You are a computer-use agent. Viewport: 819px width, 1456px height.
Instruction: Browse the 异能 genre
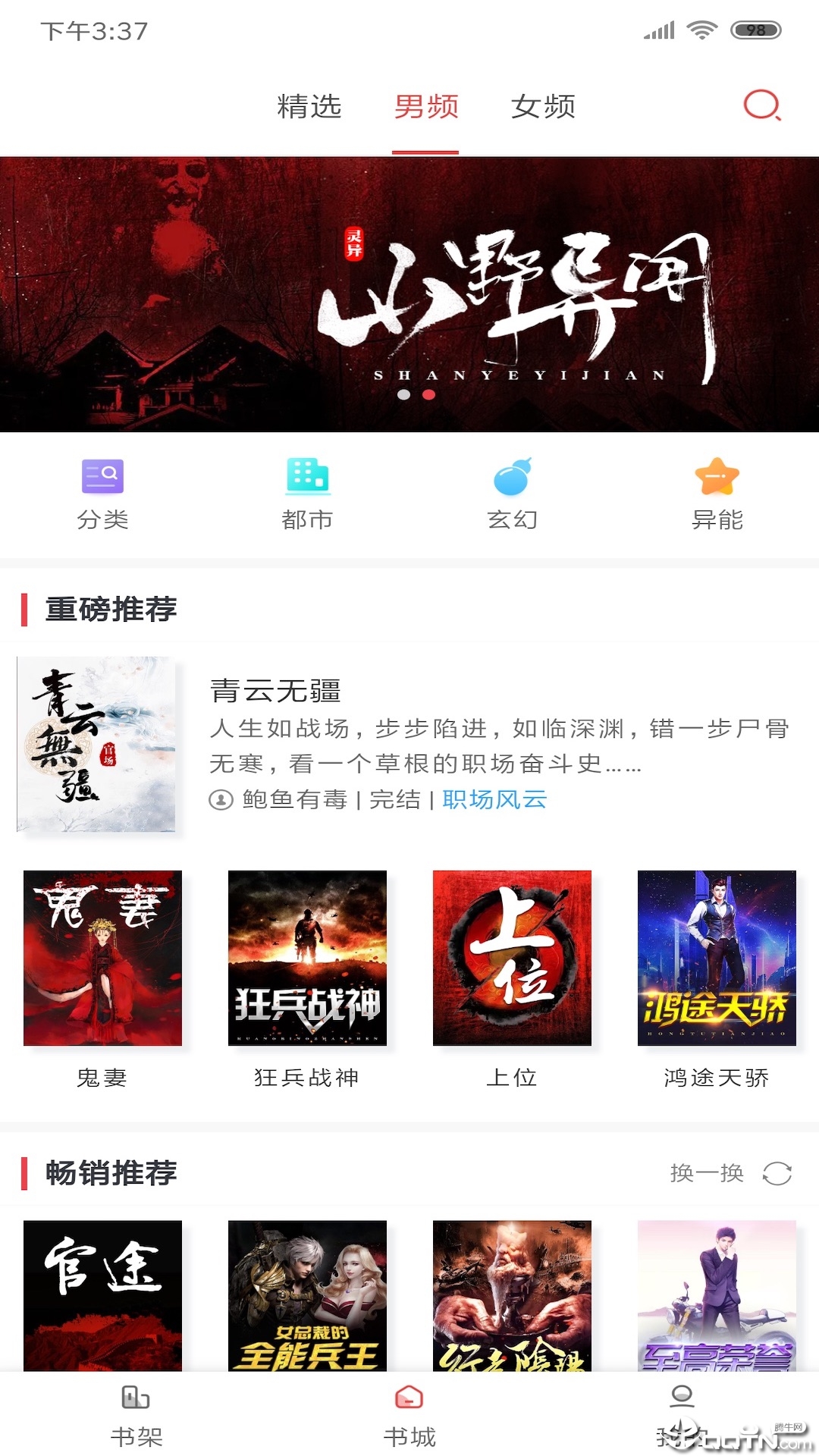pyautogui.click(x=717, y=494)
